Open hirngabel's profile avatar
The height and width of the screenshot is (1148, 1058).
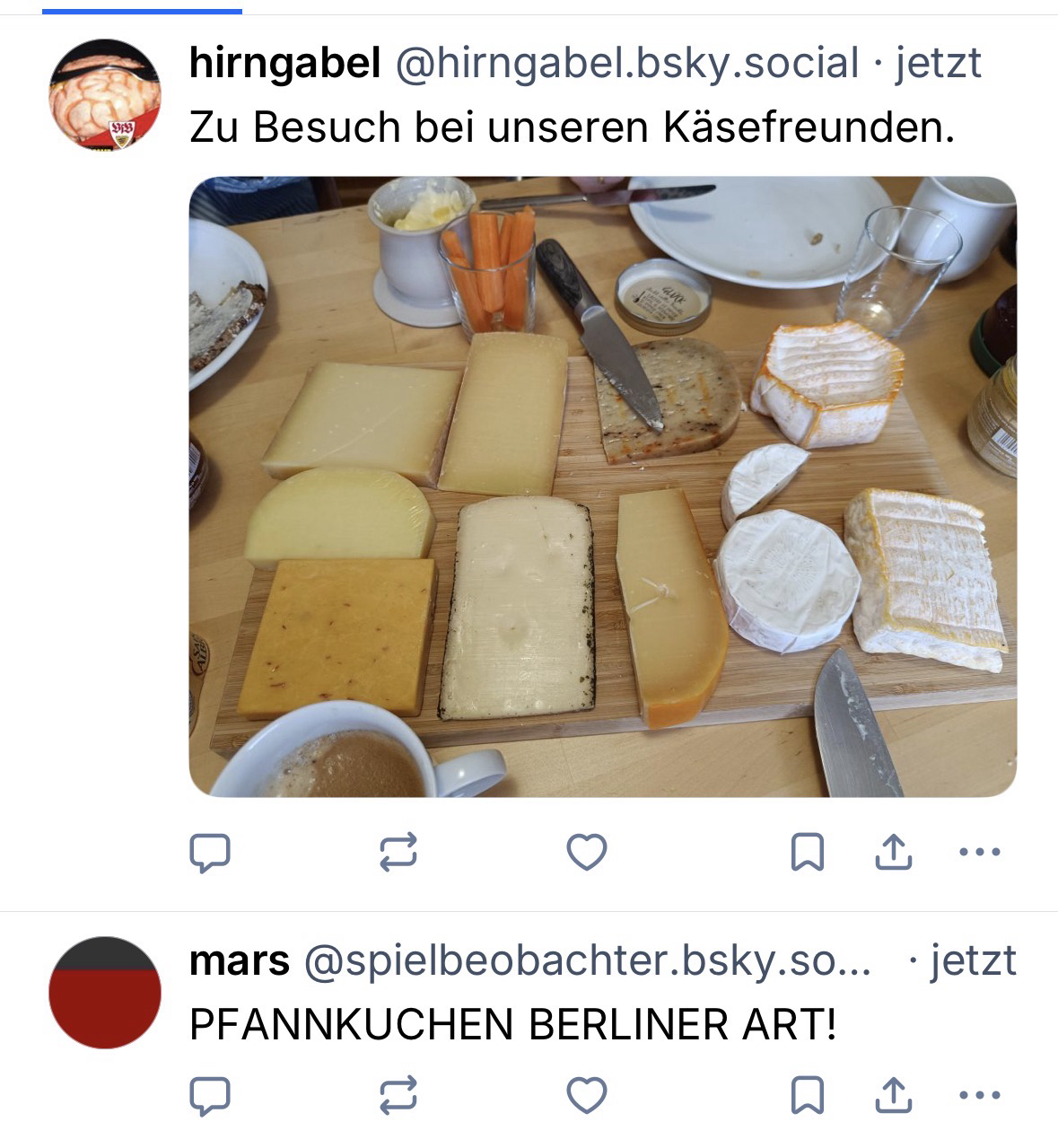click(x=104, y=94)
